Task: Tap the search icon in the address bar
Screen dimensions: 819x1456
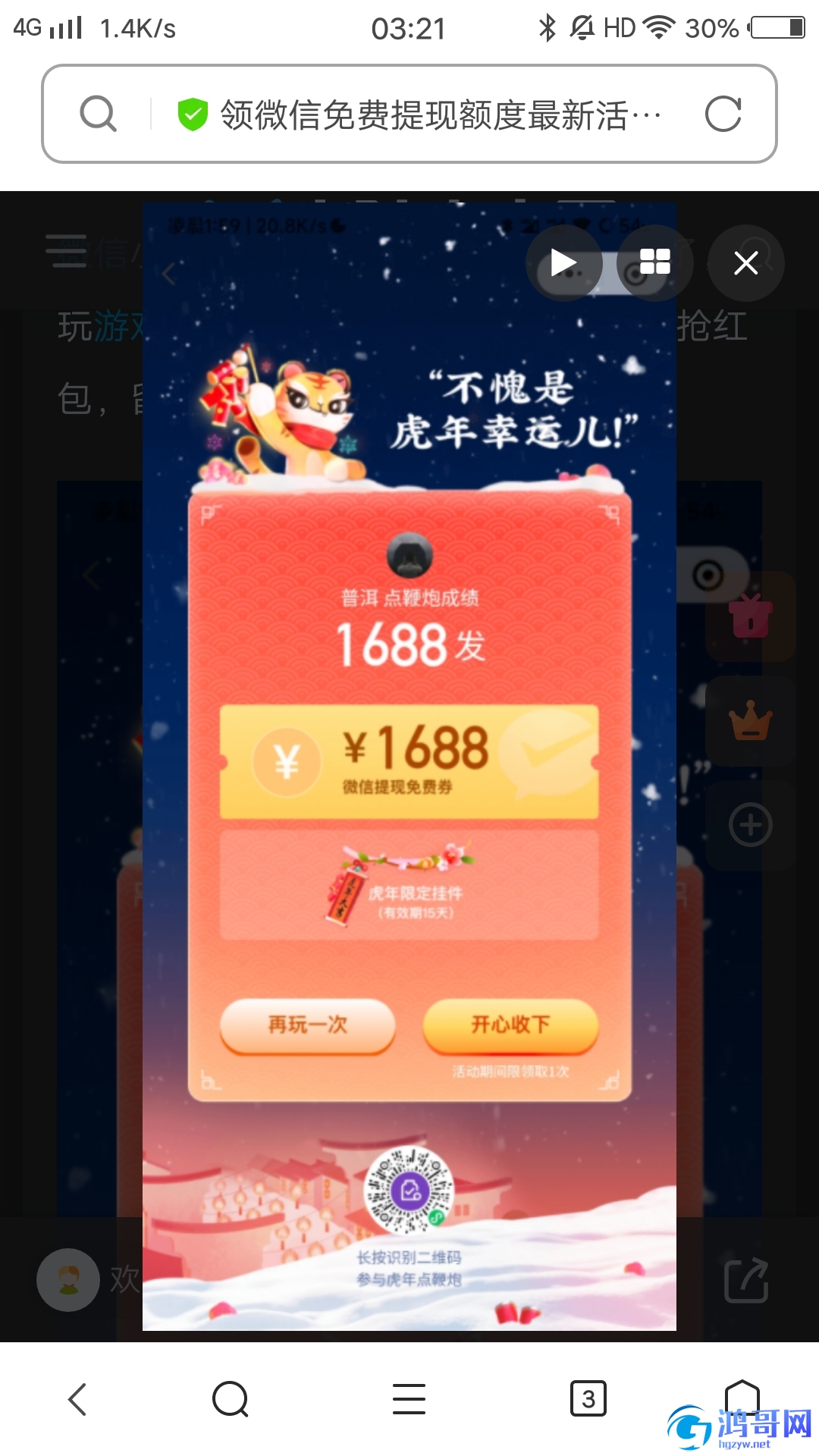Action: (x=98, y=115)
